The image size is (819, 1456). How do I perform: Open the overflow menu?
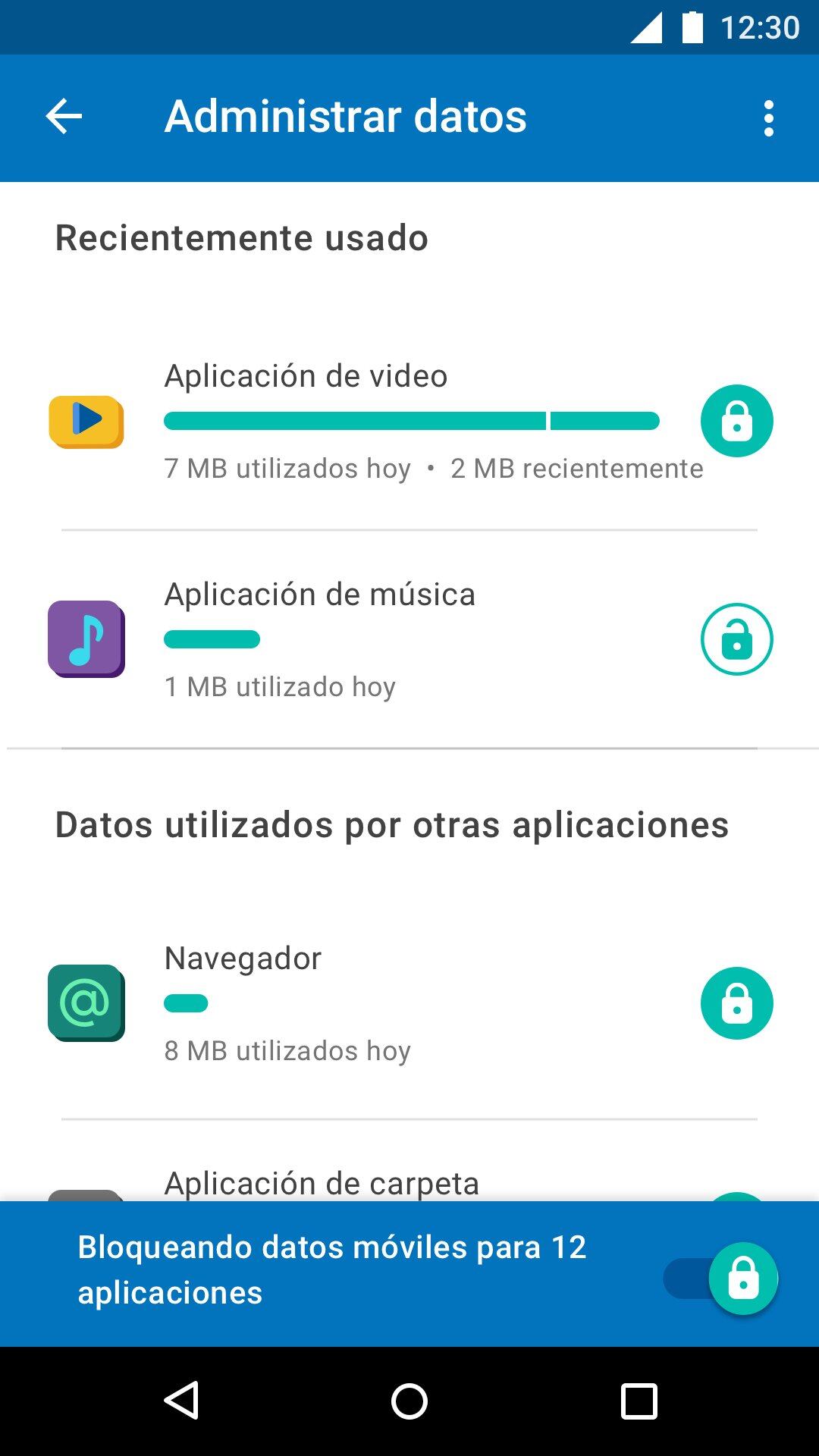tap(769, 118)
